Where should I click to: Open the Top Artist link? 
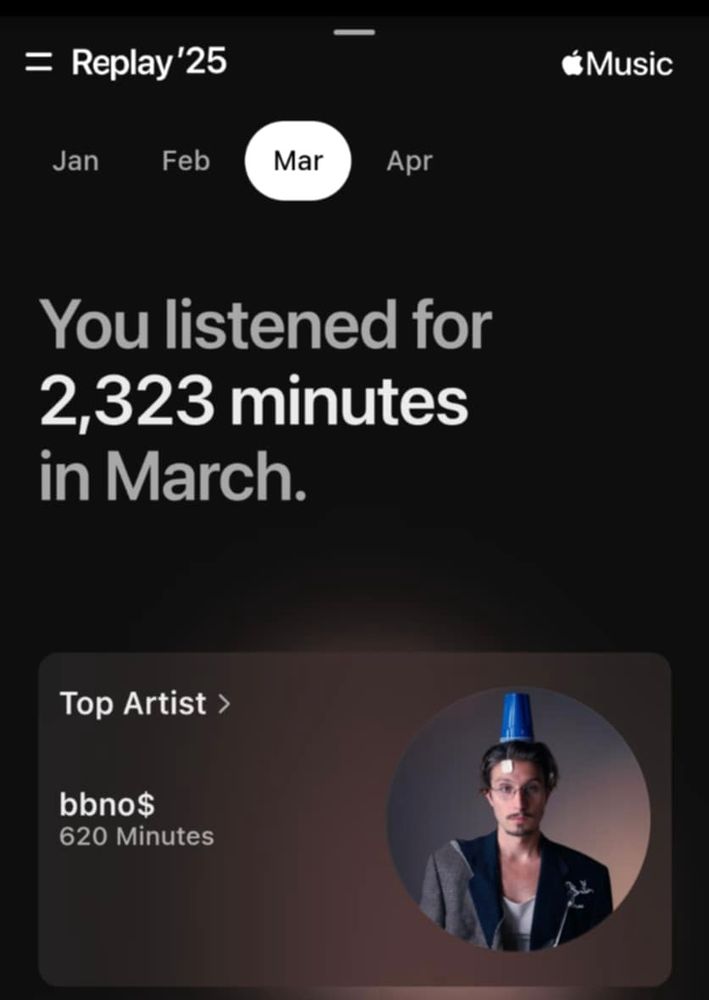[x=145, y=703]
